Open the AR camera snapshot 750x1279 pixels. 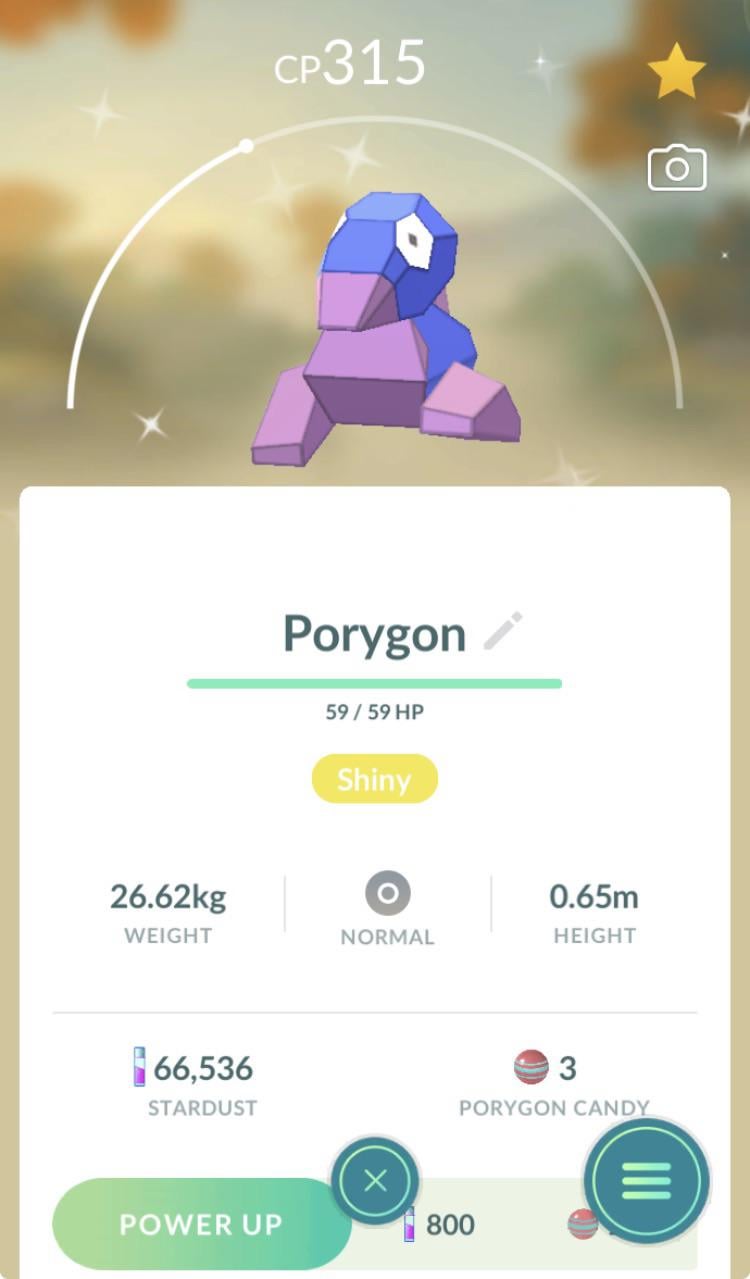[677, 168]
